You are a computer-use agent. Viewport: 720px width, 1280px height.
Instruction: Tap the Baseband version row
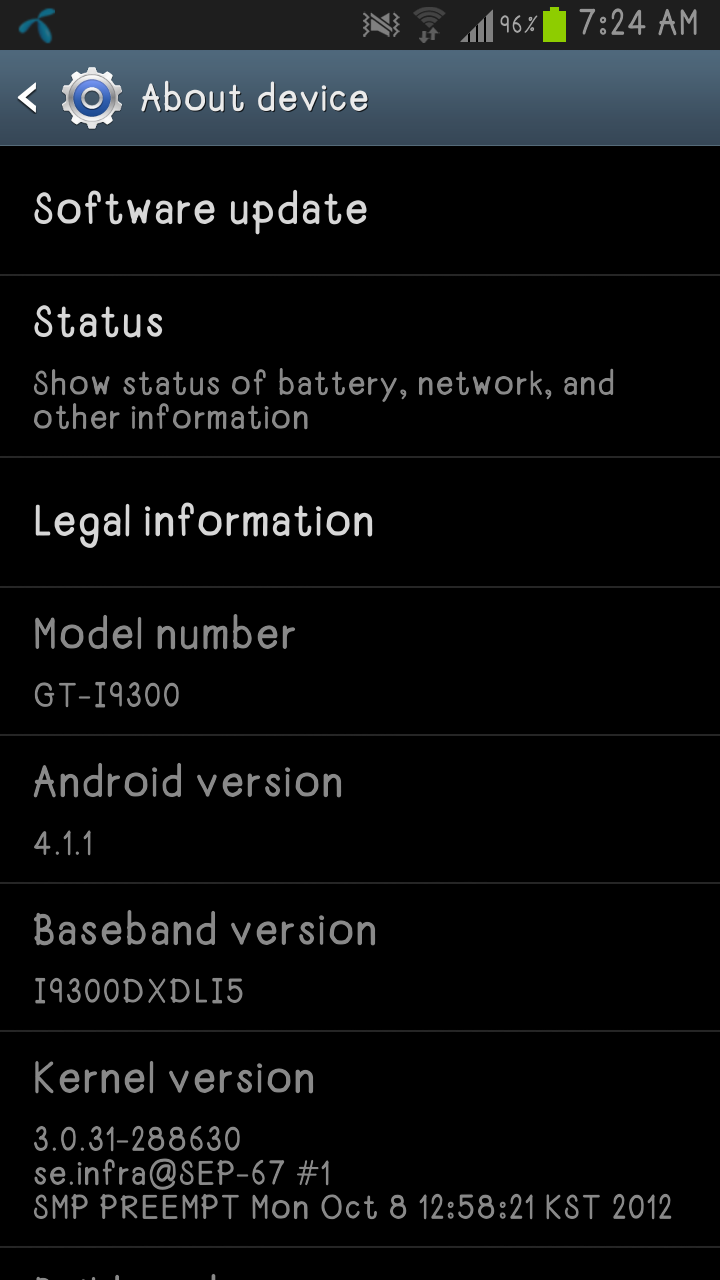(x=360, y=958)
